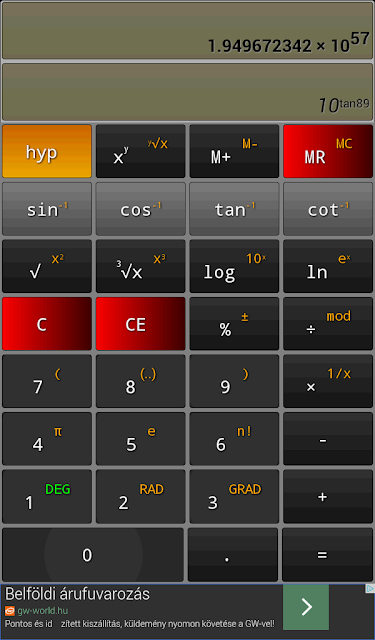Tap the percent key
The image size is (375, 640).
(234, 324)
